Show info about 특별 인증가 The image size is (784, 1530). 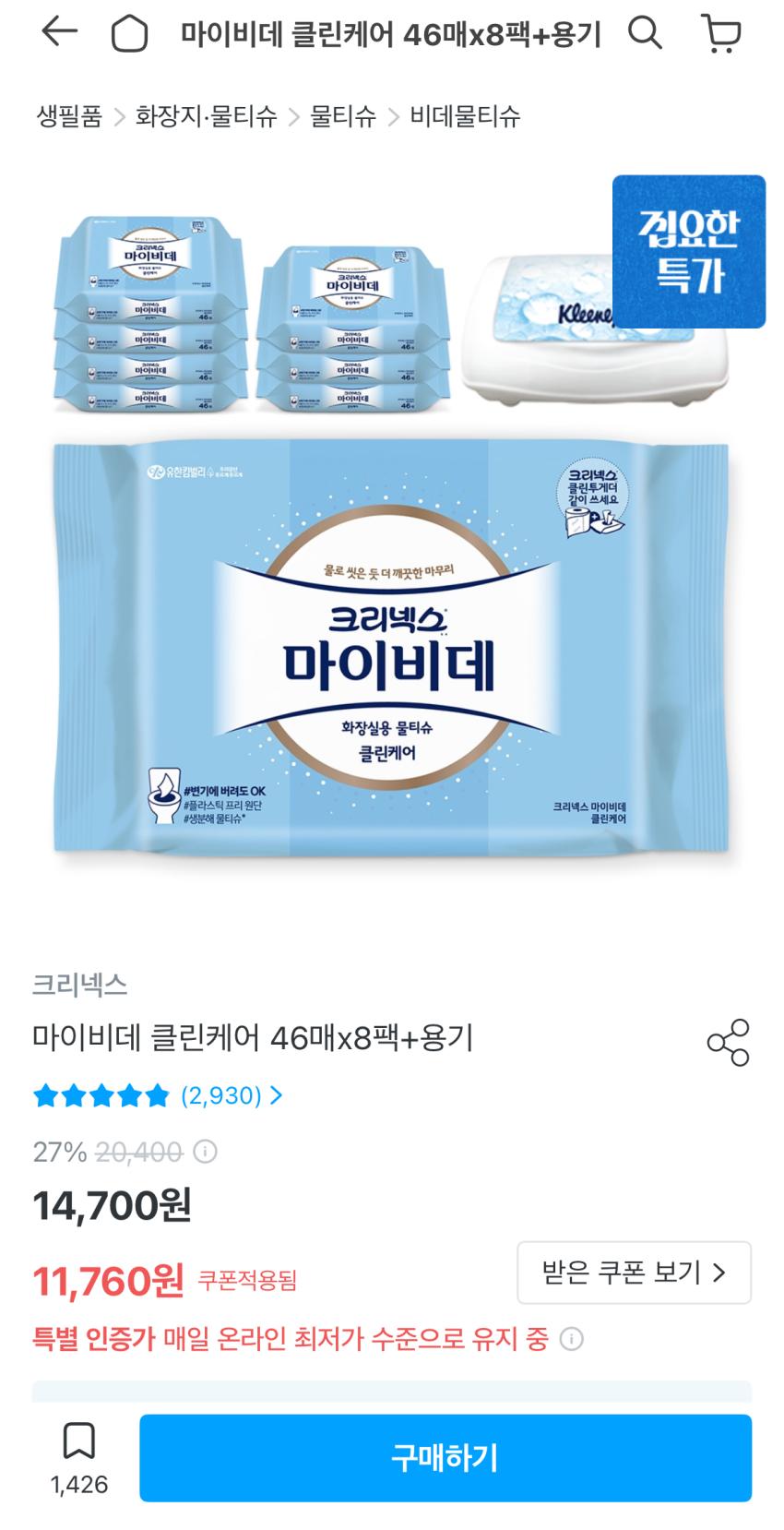click(x=572, y=1339)
